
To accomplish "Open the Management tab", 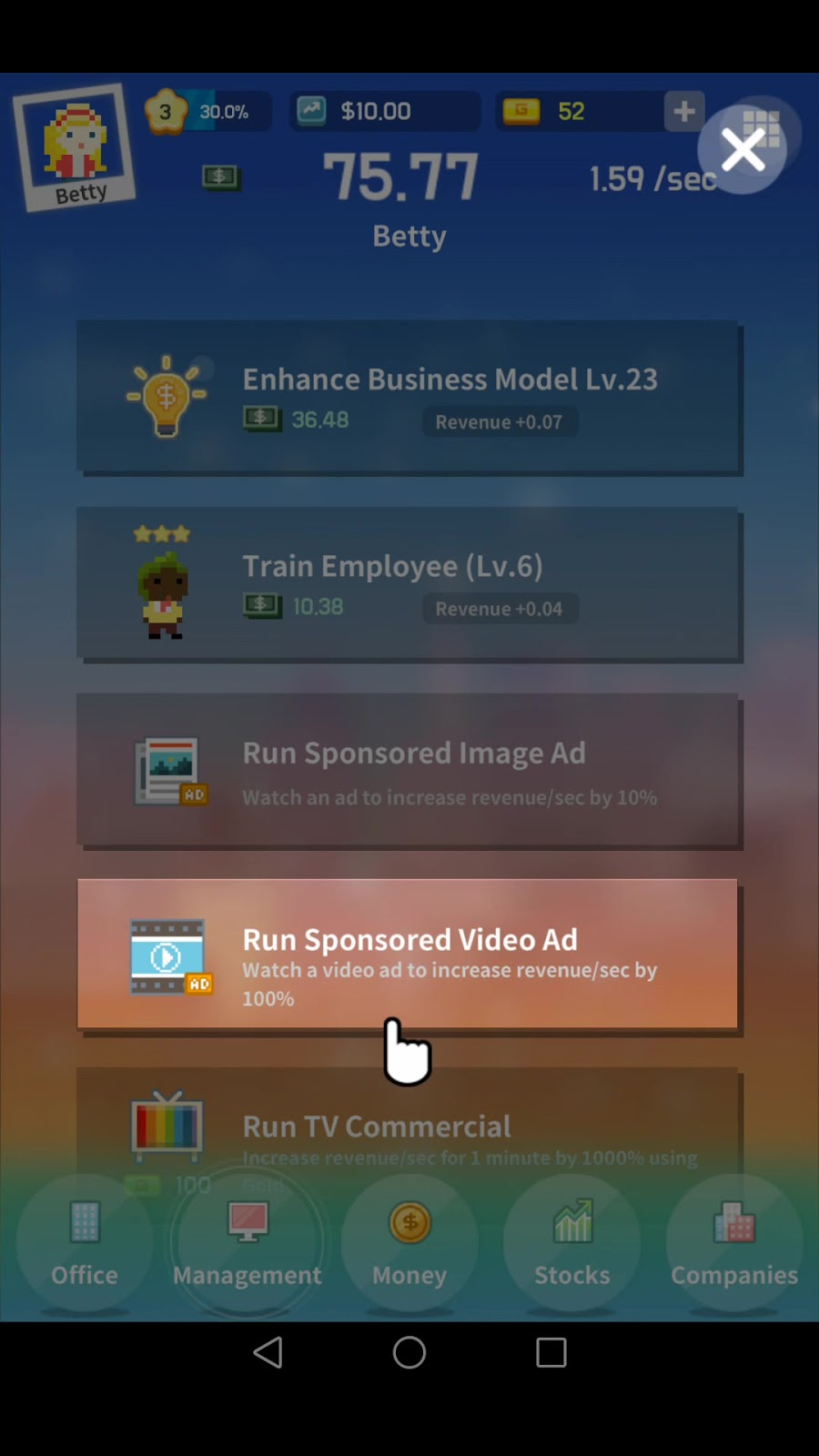I will (x=248, y=1243).
